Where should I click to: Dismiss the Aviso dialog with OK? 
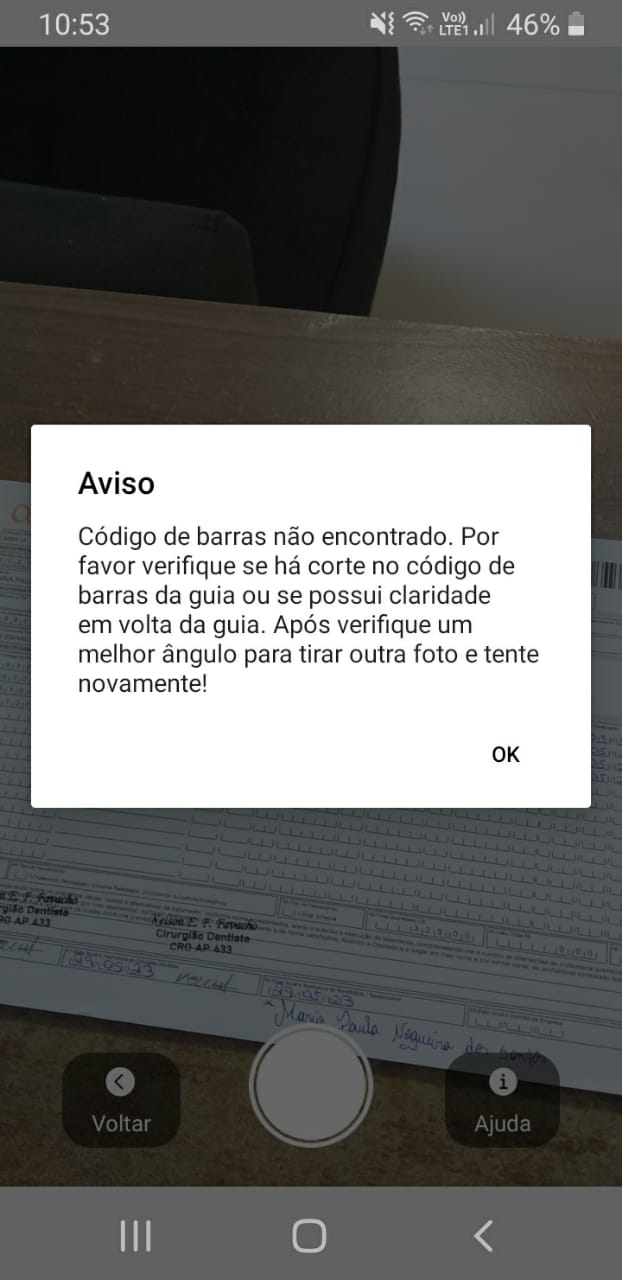[x=505, y=755]
